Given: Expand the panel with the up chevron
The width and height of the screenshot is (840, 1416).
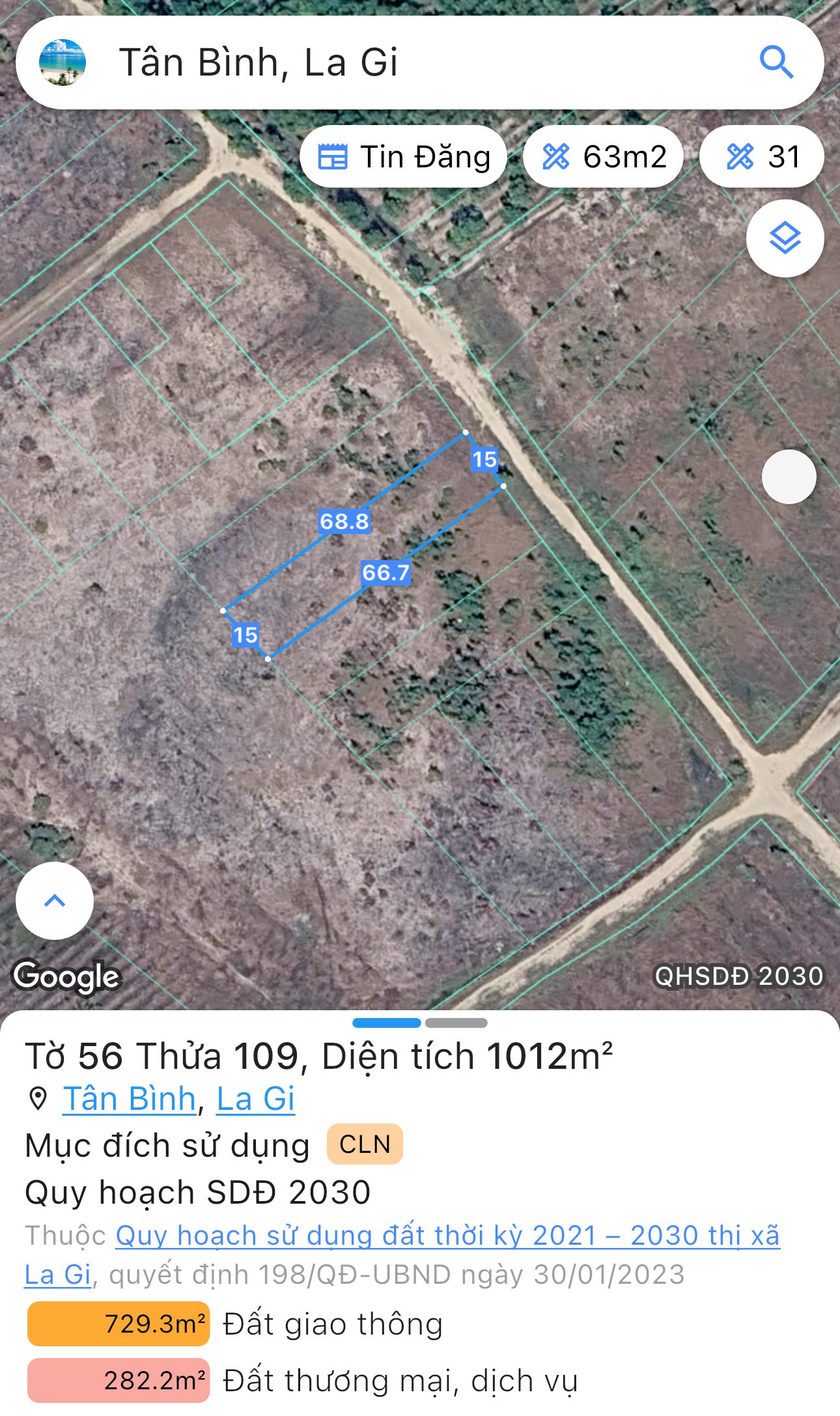Looking at the screenshot, I should (55, 901).
